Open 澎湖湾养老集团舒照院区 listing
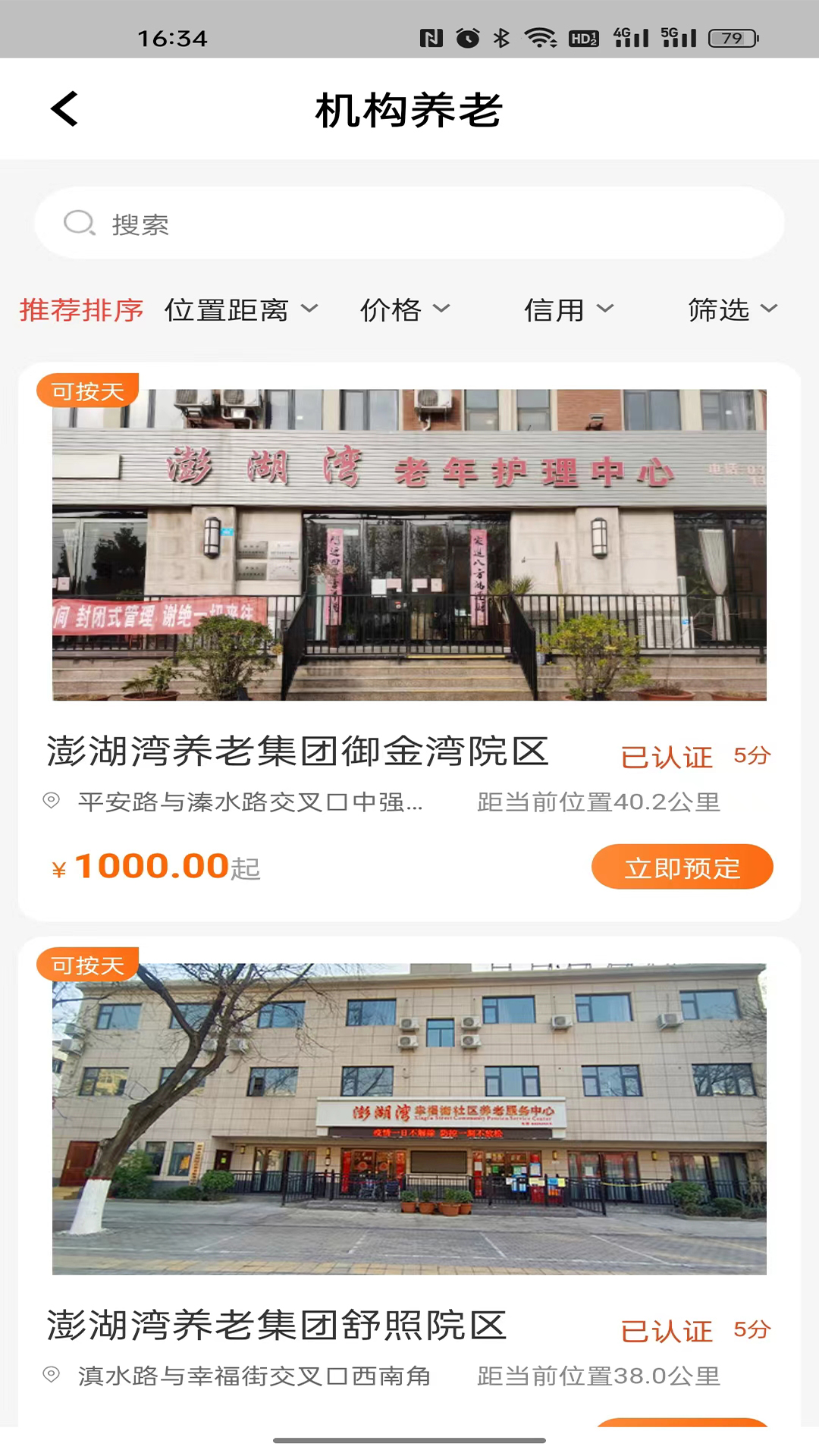 pyautogui.click(x=277, y=1326)
